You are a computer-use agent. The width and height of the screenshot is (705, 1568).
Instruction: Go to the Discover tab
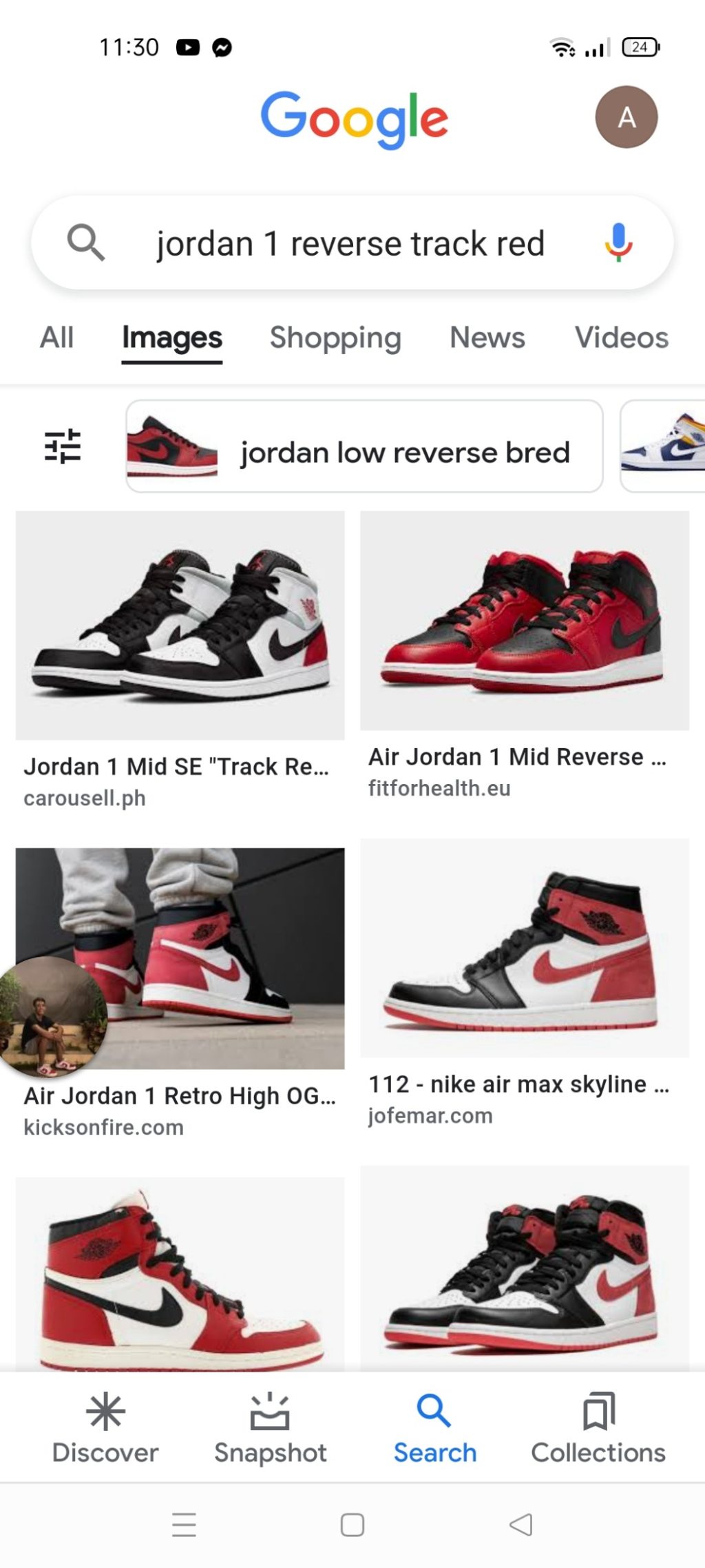(105, 1427)
